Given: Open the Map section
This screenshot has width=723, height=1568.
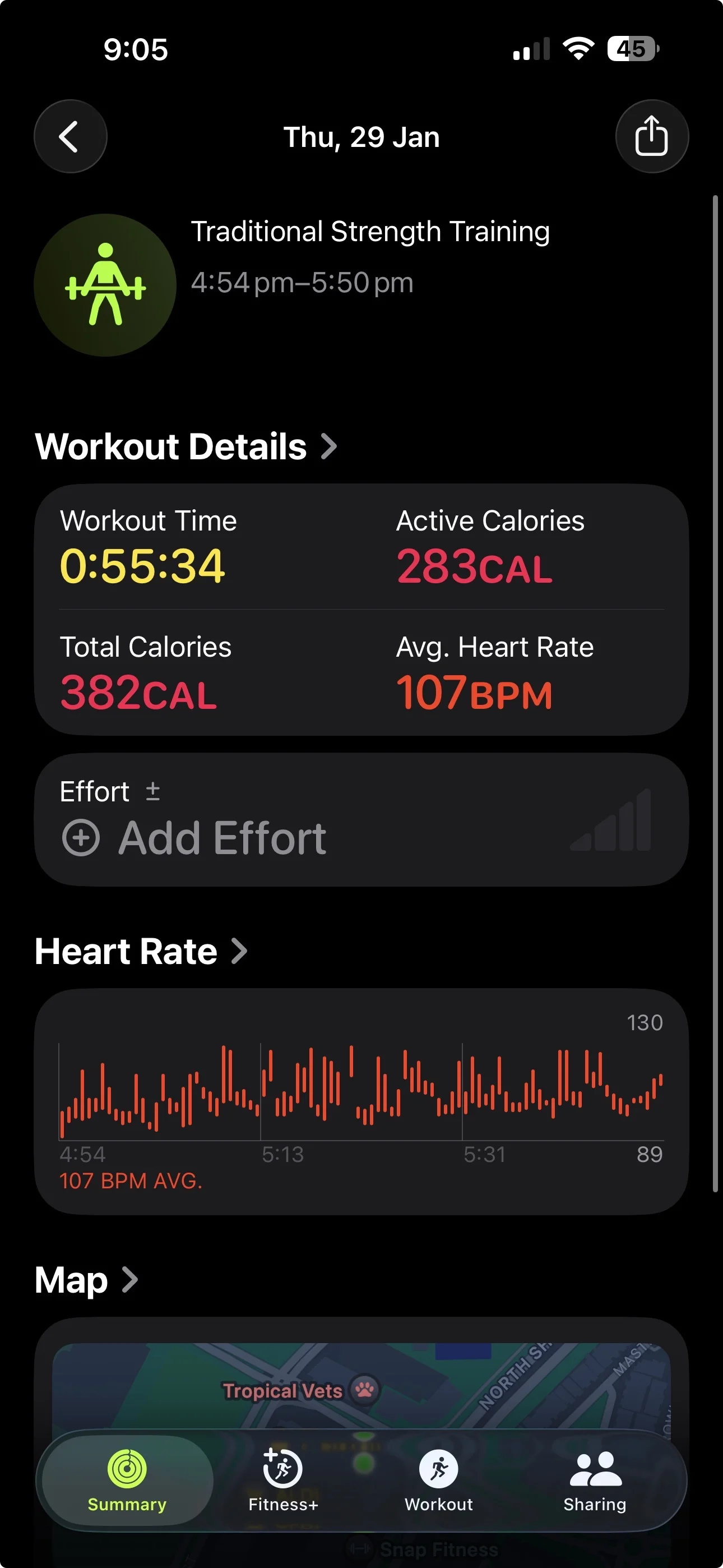Looking at the screenshot, I should click(86, 1280).
